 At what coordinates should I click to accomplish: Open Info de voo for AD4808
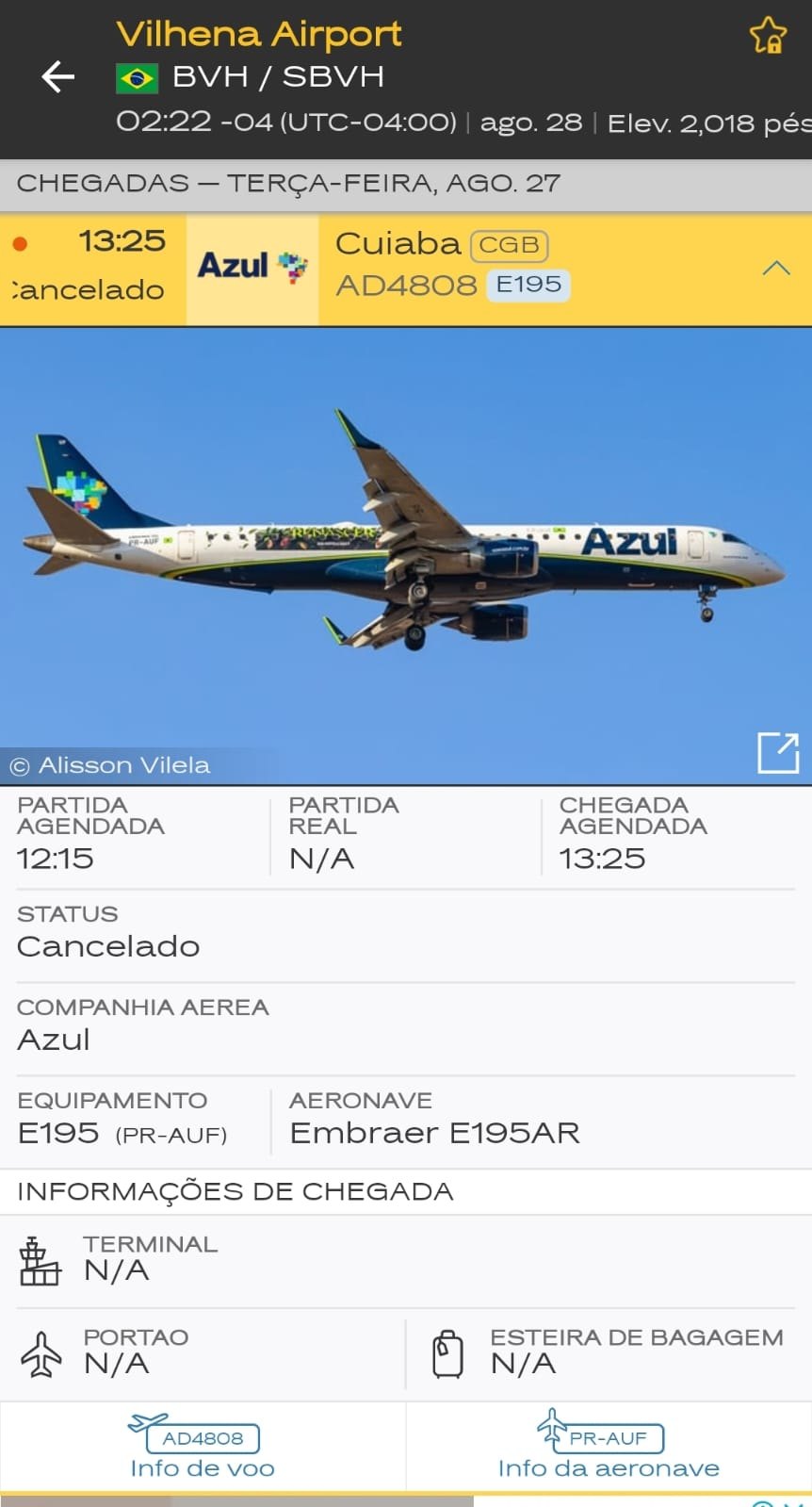coord(203,1449)
